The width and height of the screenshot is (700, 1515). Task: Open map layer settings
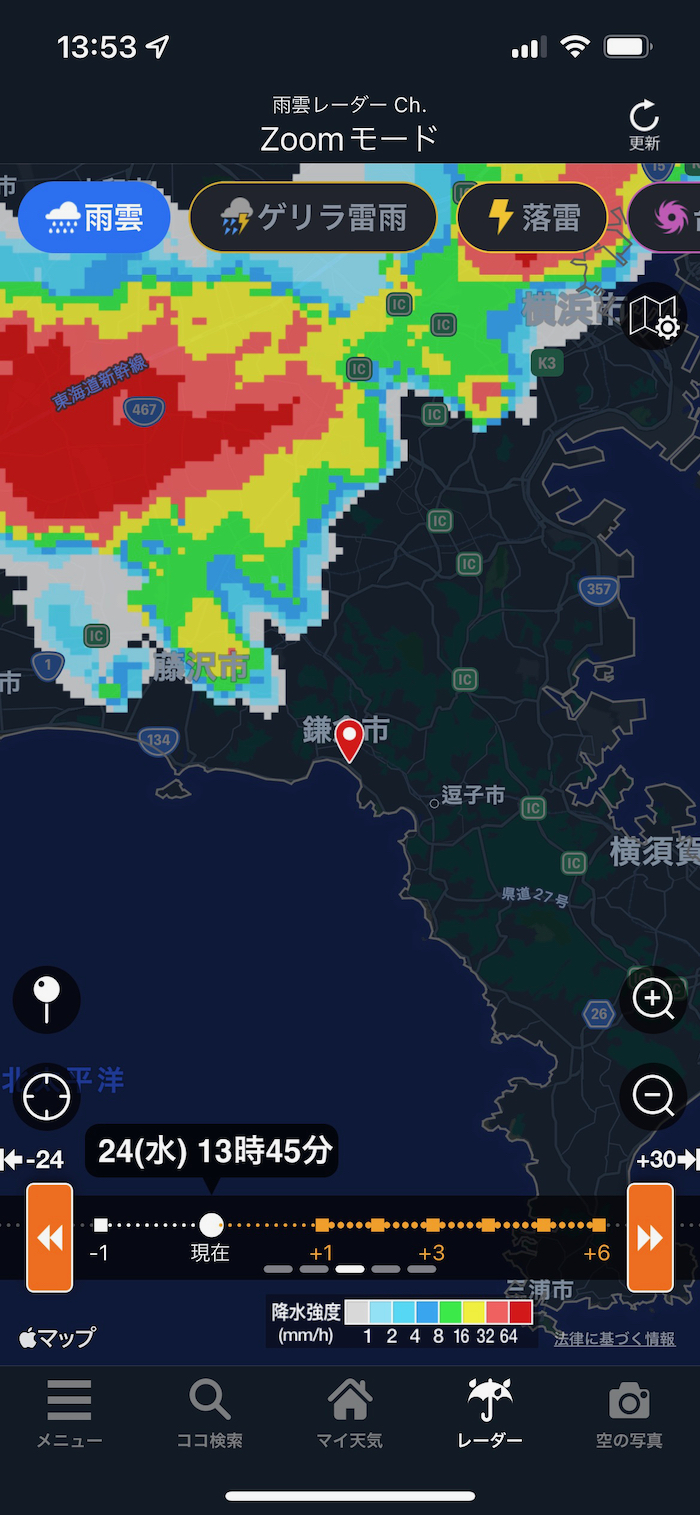[654, 316]
